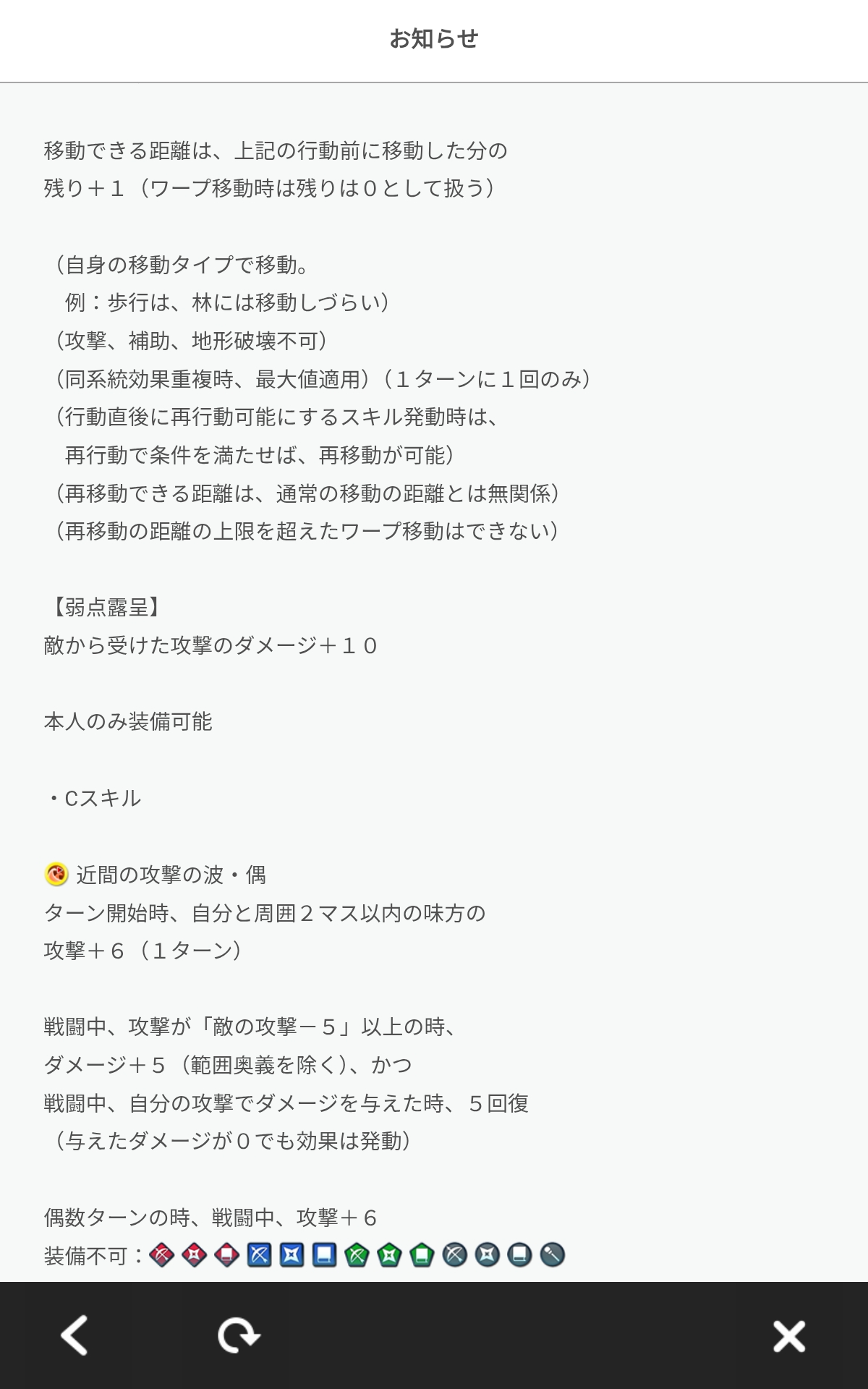The height and width of the screenshot is (1389, 868).
Task: Go back to the previous page
Action: click(x=74, y=1335)
